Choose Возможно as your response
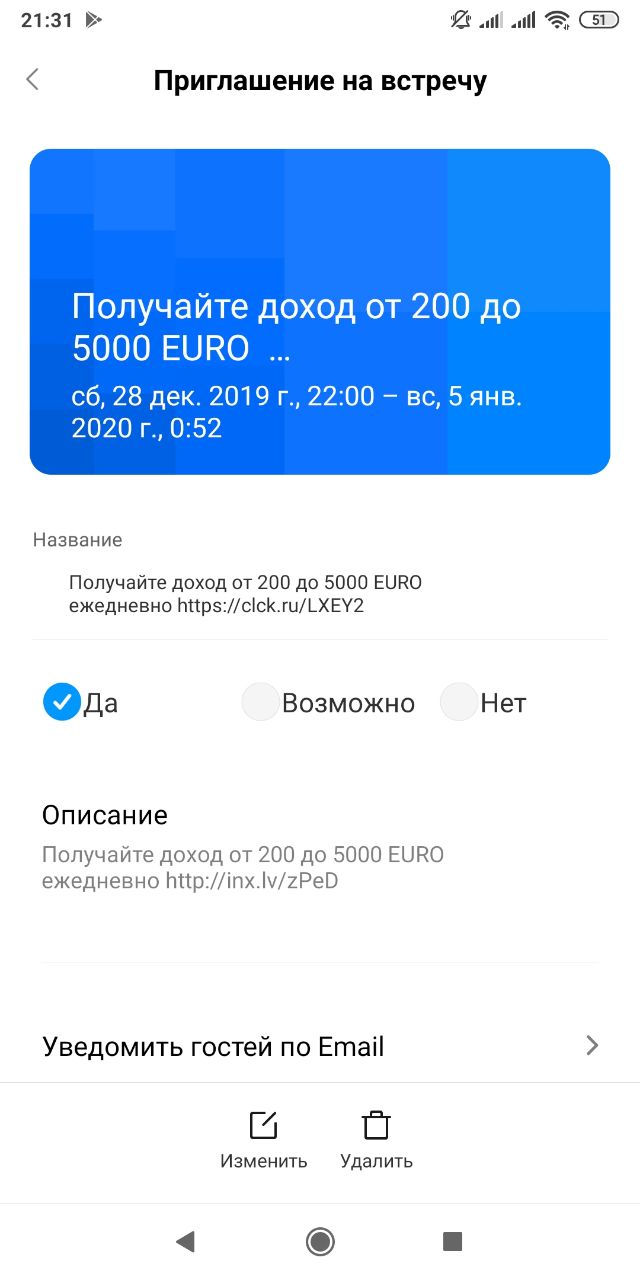Image resolution: width=640 pixels, height=1280 pixels. [x=329, y=703]
